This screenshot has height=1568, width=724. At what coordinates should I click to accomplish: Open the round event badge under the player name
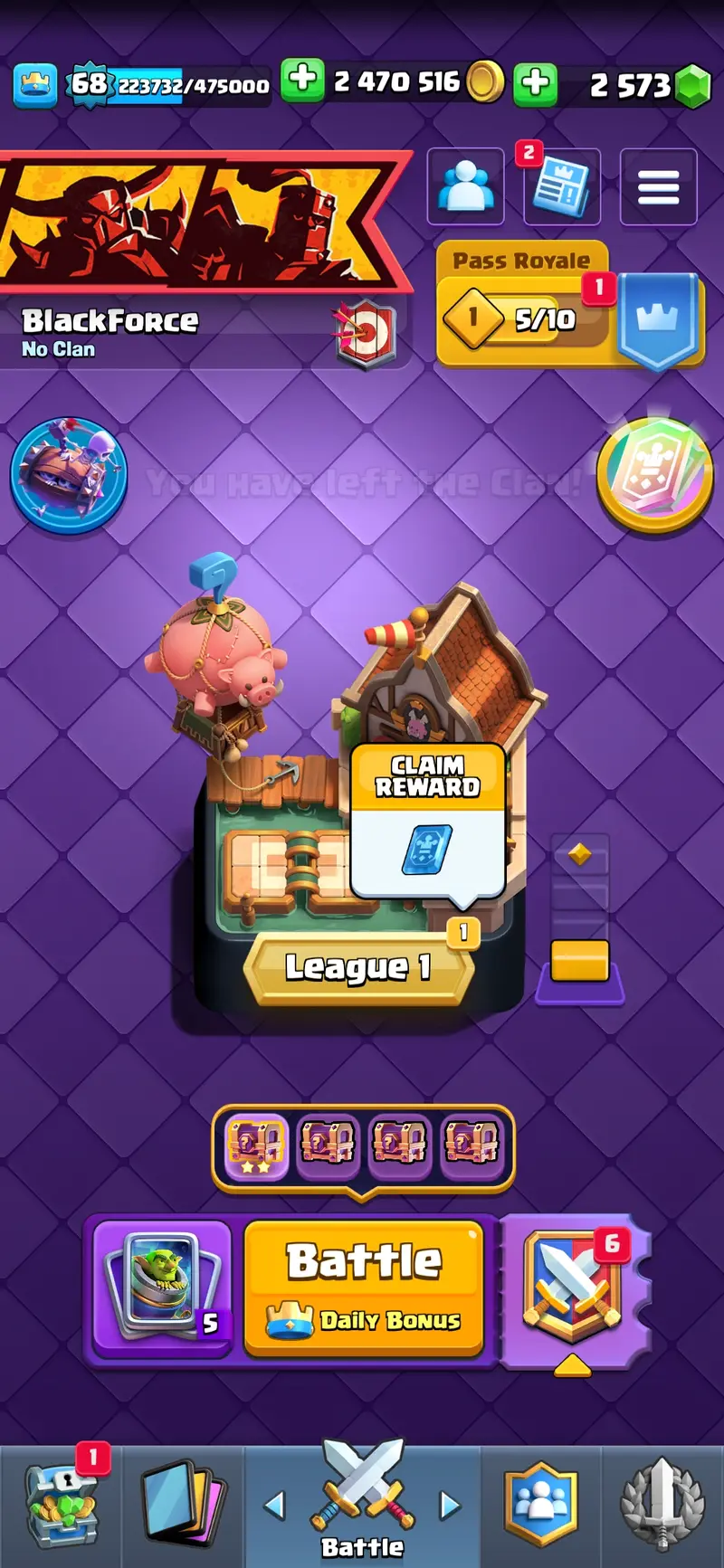point(69,473)
